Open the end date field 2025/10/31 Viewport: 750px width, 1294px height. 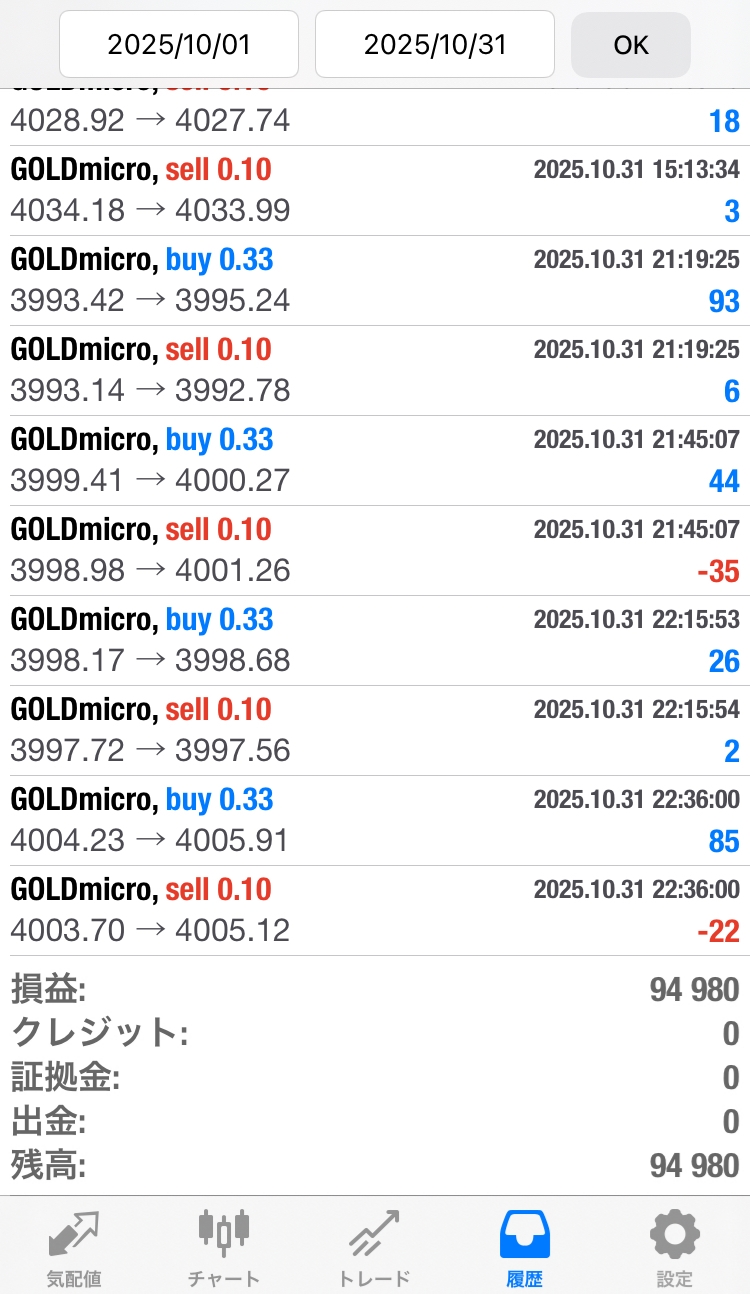435,44
